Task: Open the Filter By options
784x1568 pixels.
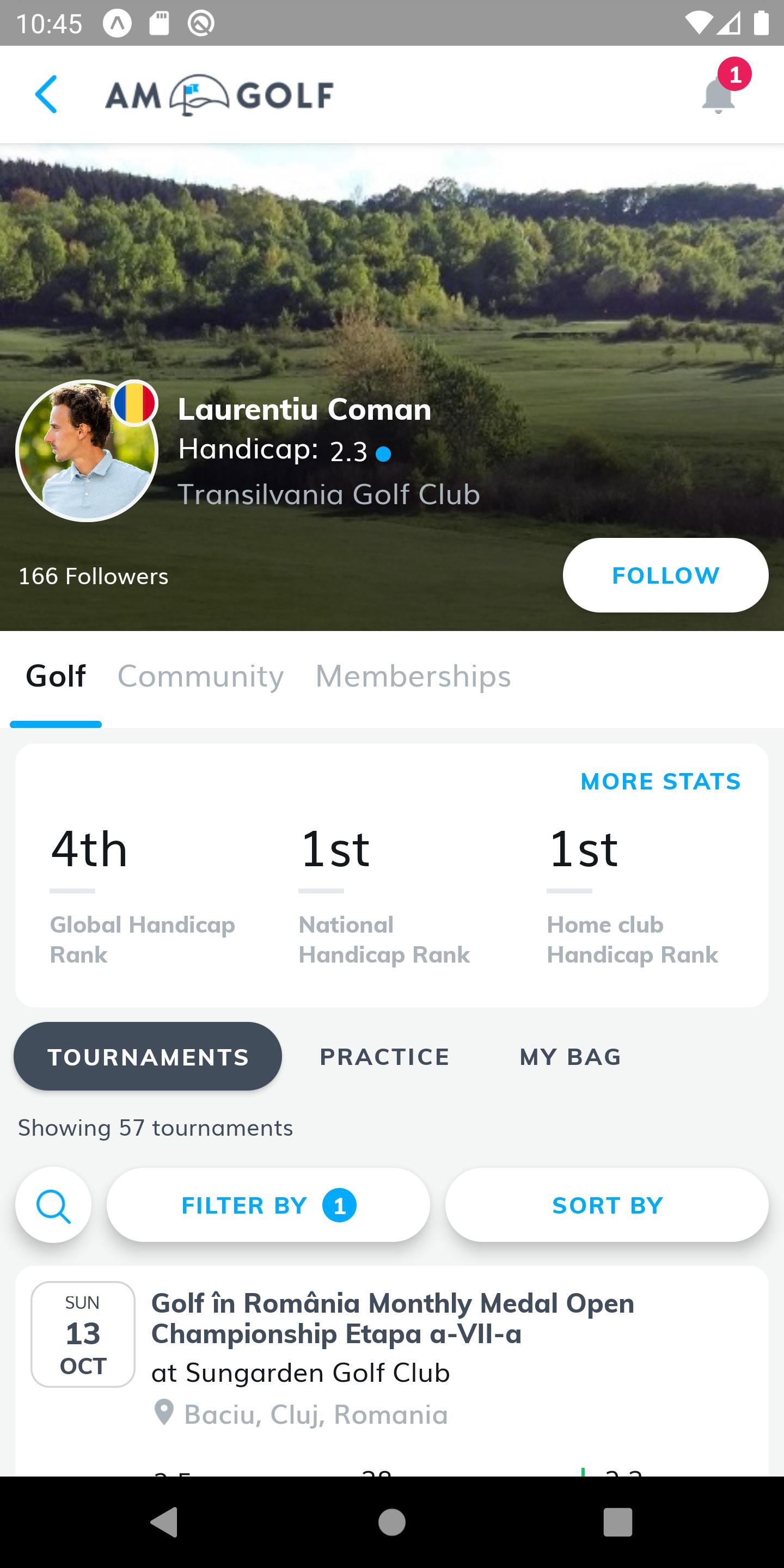Action: point(268,1205)
